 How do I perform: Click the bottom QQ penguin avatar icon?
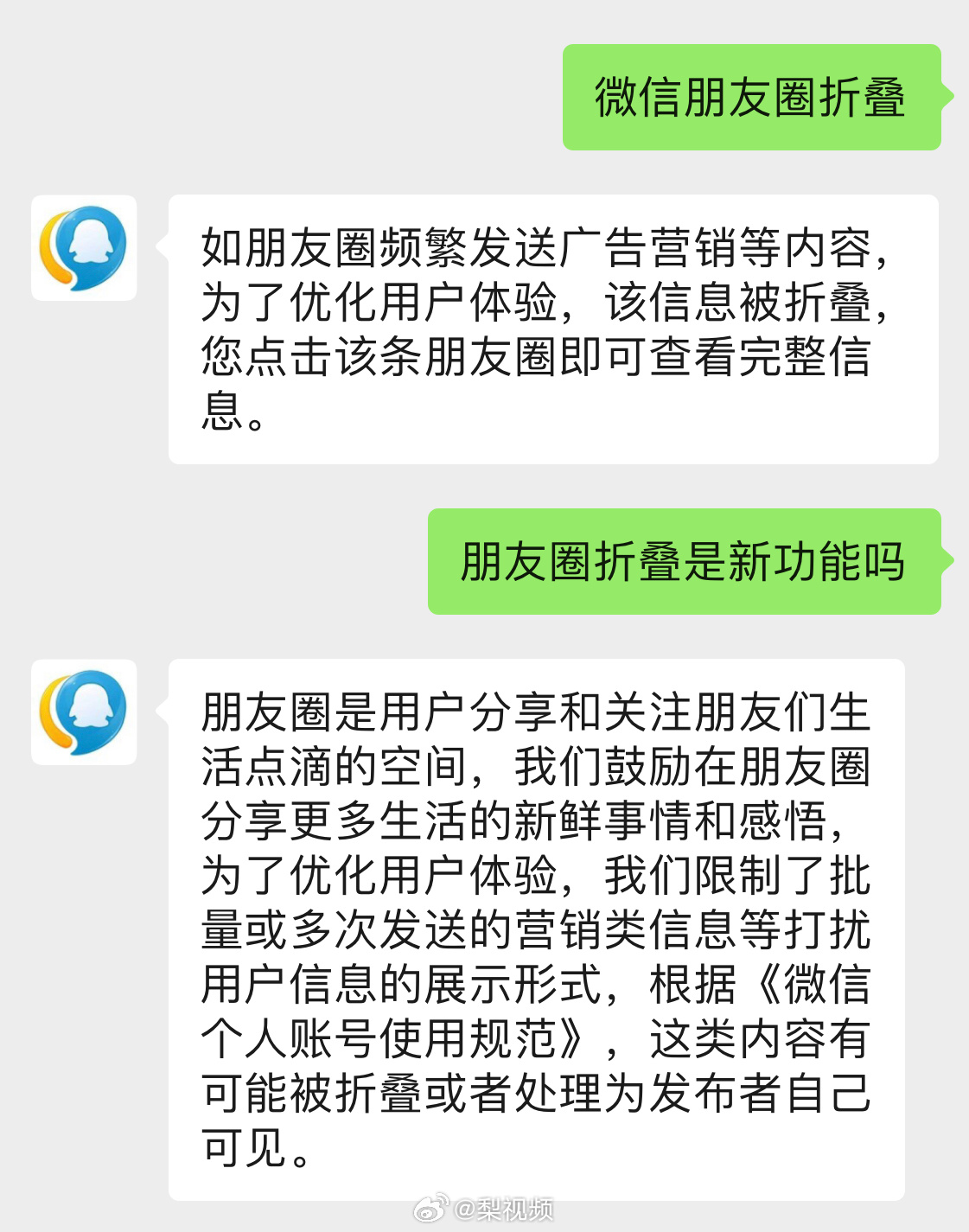pyautogui.click(x=84, y=713)
